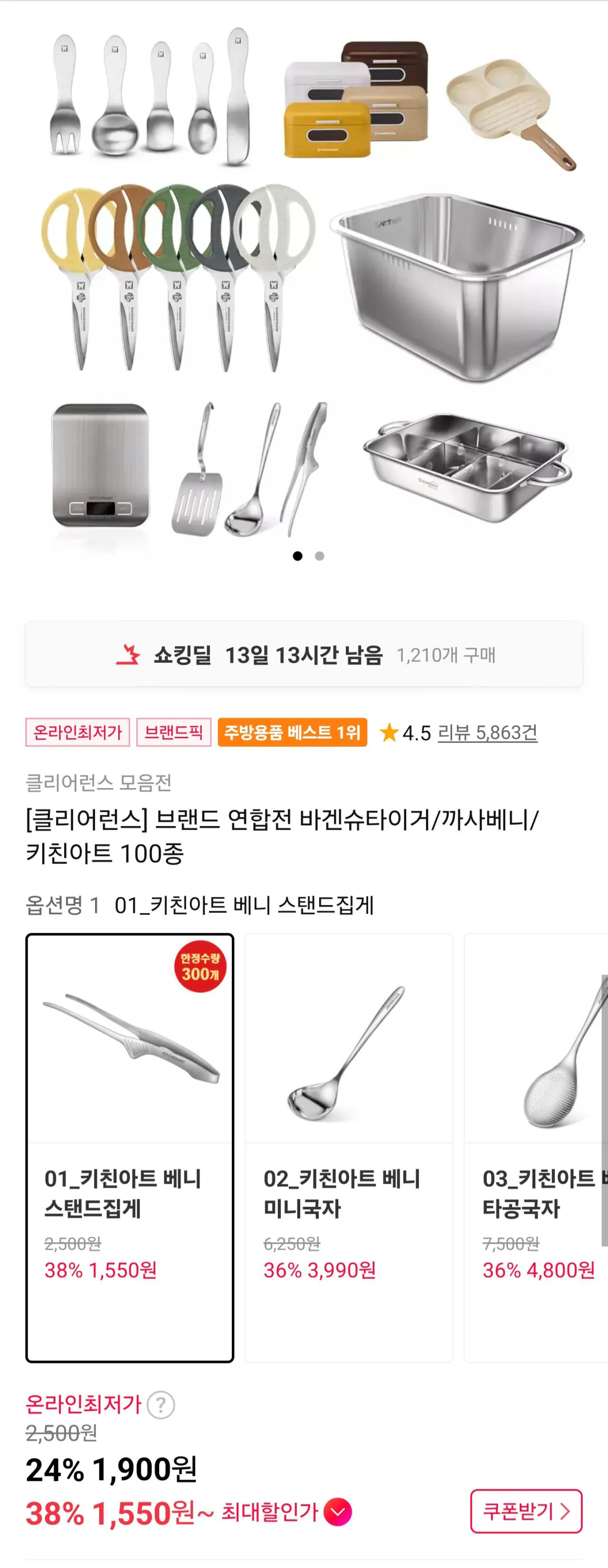608x1568 pixels.
Task: Open the 리뷰 5,863건 reviews link
Action: coord(487,732)
